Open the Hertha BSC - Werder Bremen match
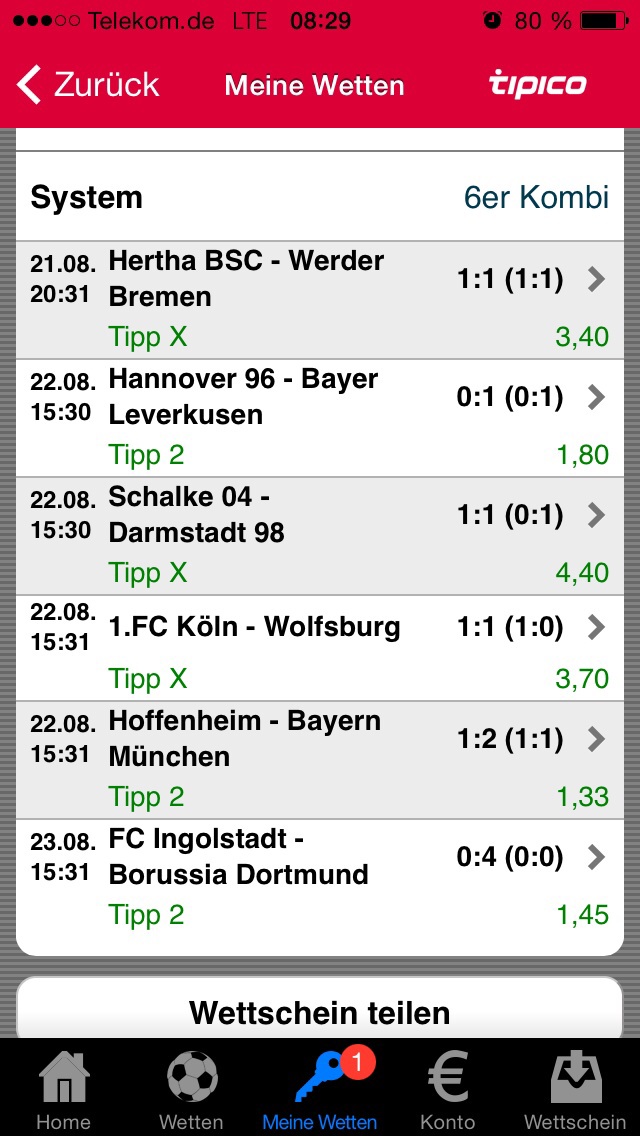 (320, 300)
